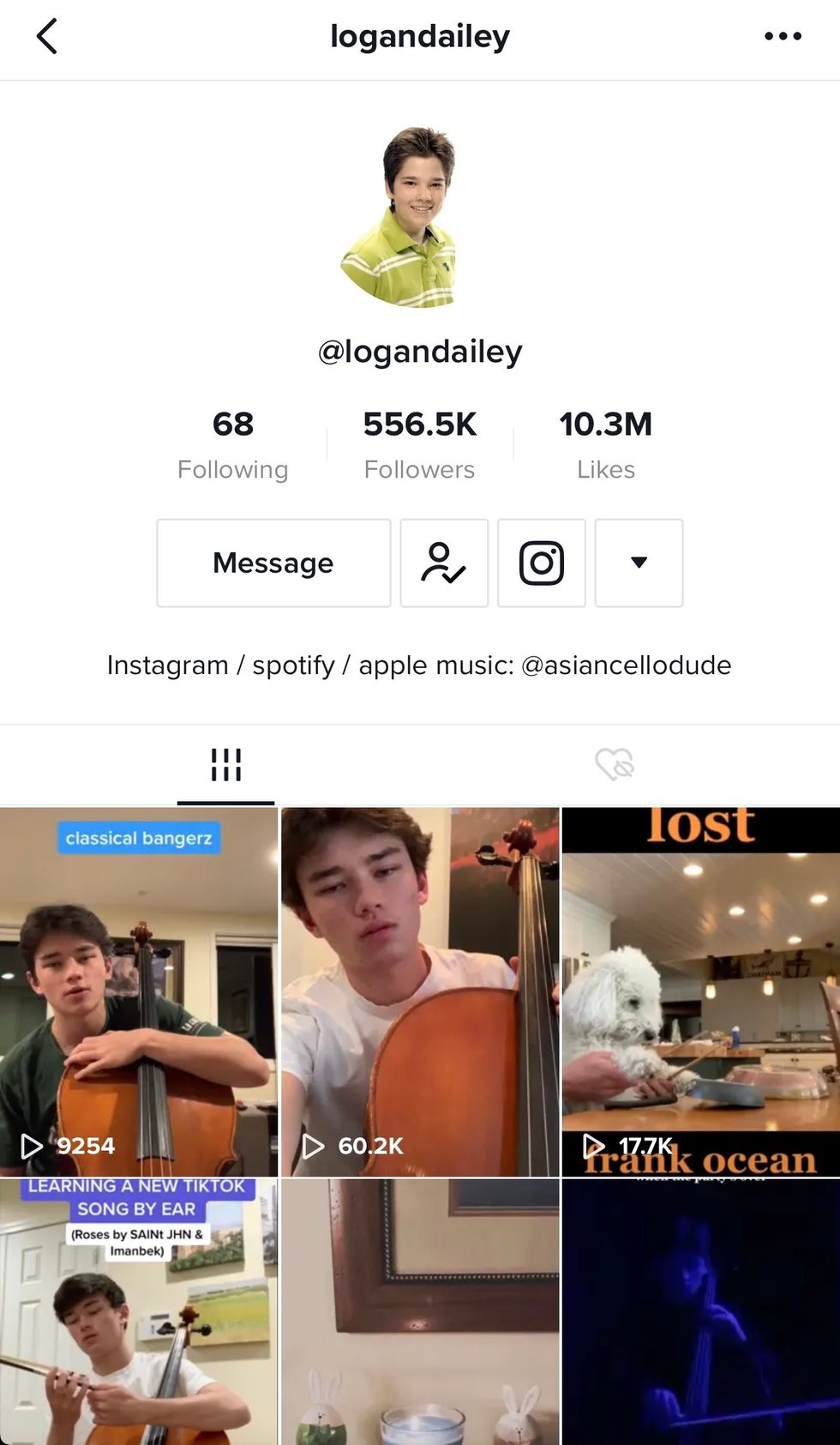Open the linked Instagram profile

tap(542, 563)
